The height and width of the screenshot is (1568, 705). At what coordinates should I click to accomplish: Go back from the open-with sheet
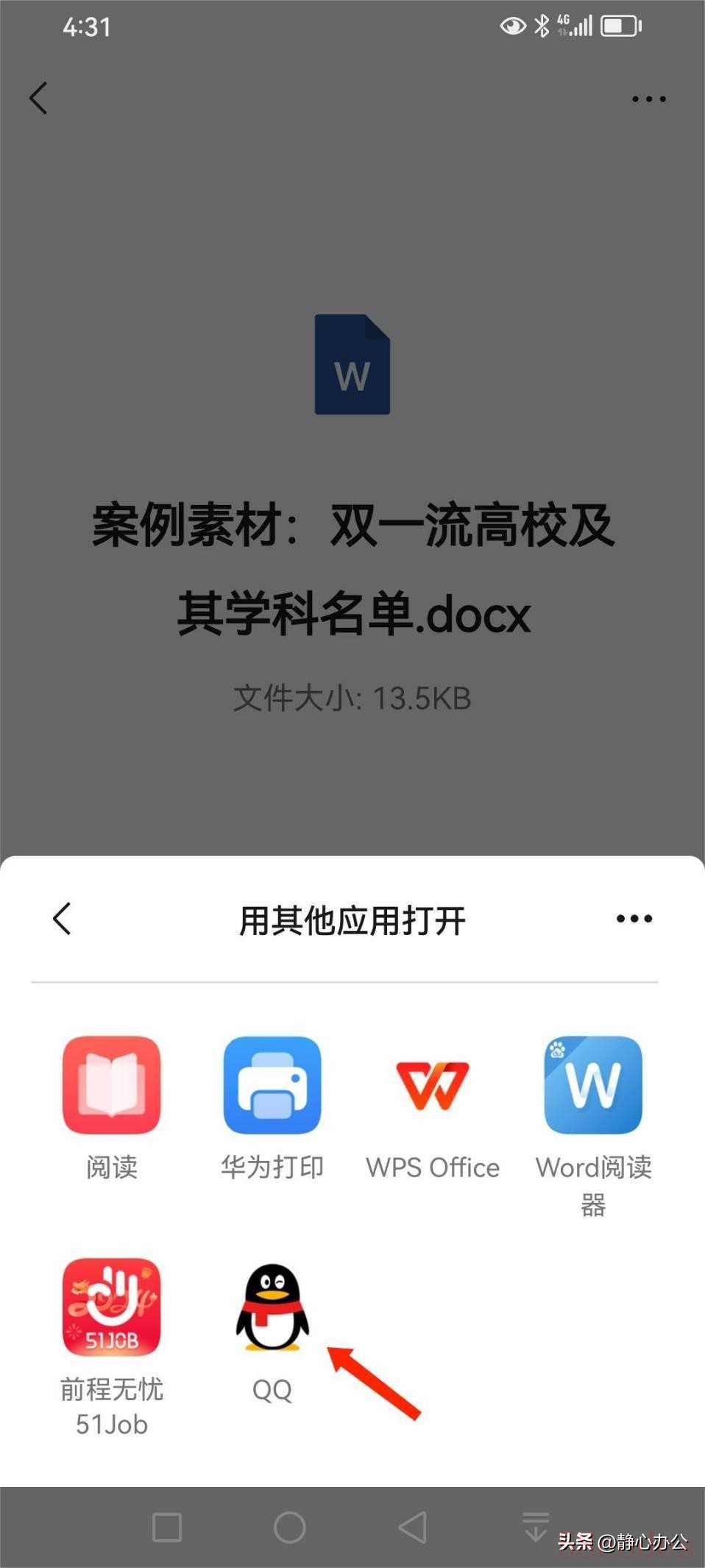coord(63,919)
